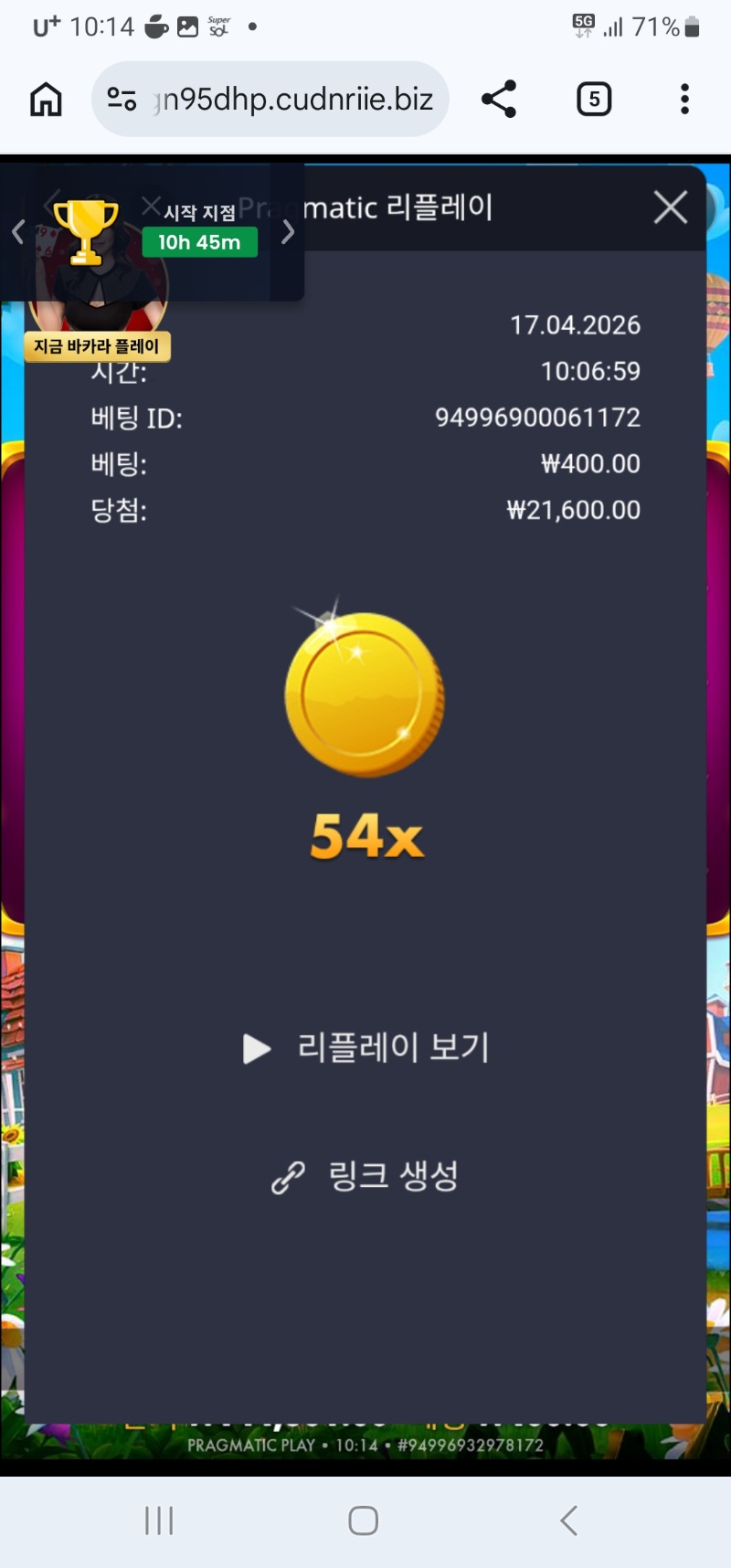Show the next promo banner

pos(288,232)
